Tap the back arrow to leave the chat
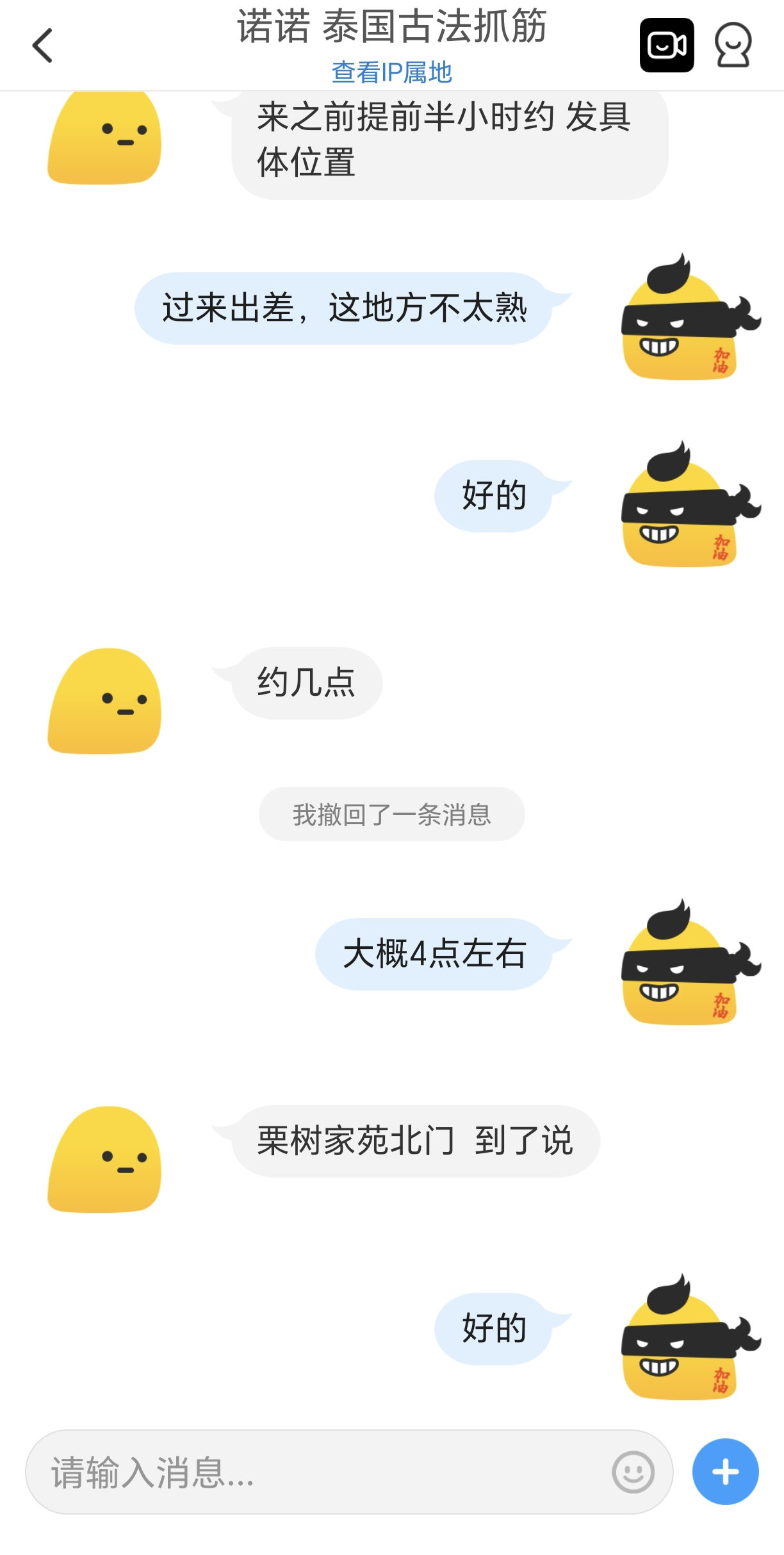Screen dimensions: 784x1555 [x=42, y=47]
